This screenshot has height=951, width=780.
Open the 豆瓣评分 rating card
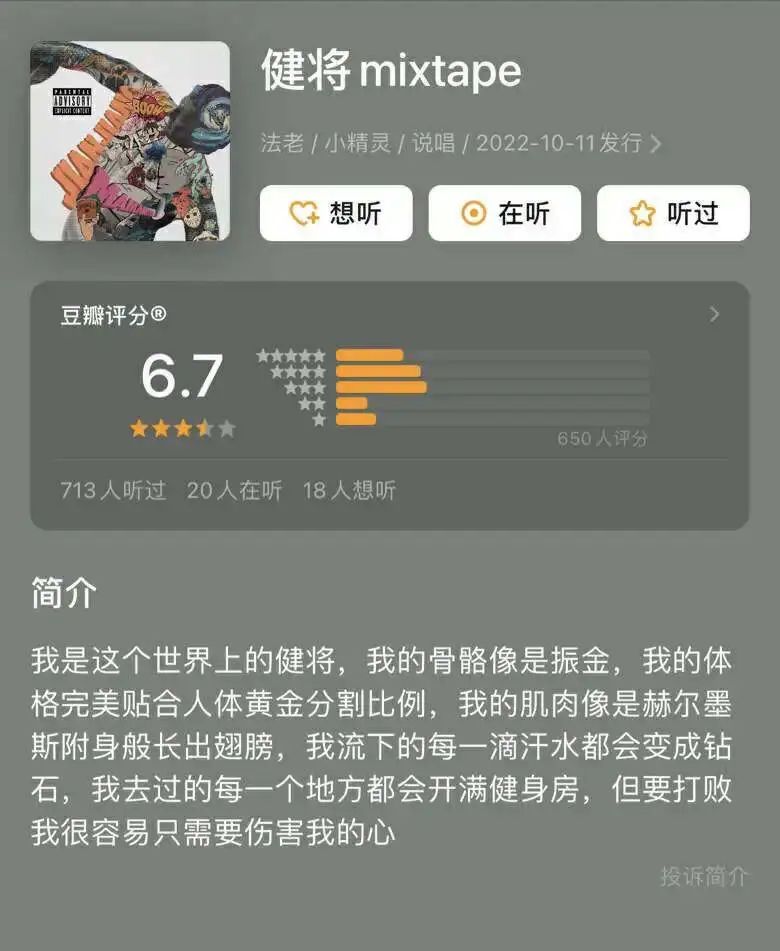click(714, 315)
